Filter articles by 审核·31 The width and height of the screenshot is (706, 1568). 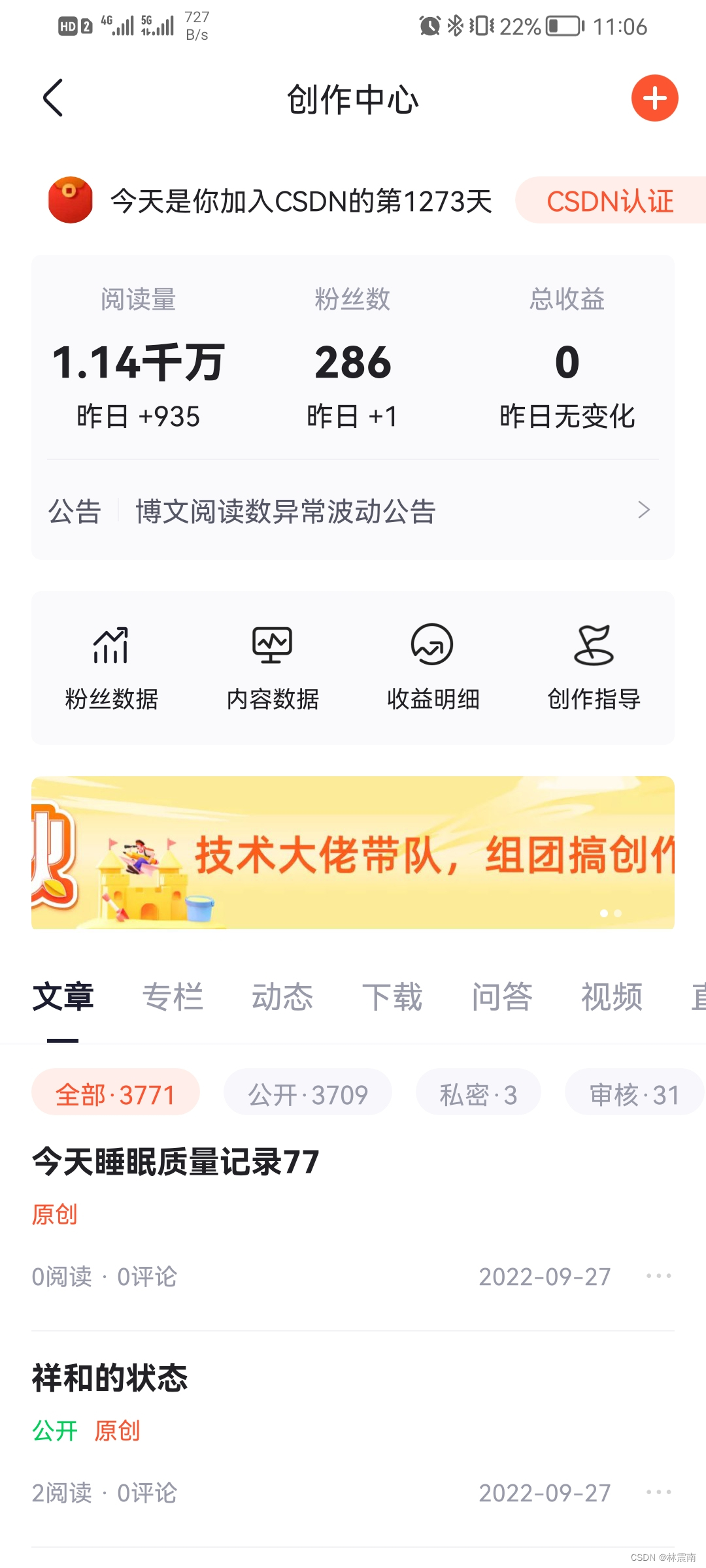point(634,1094)
